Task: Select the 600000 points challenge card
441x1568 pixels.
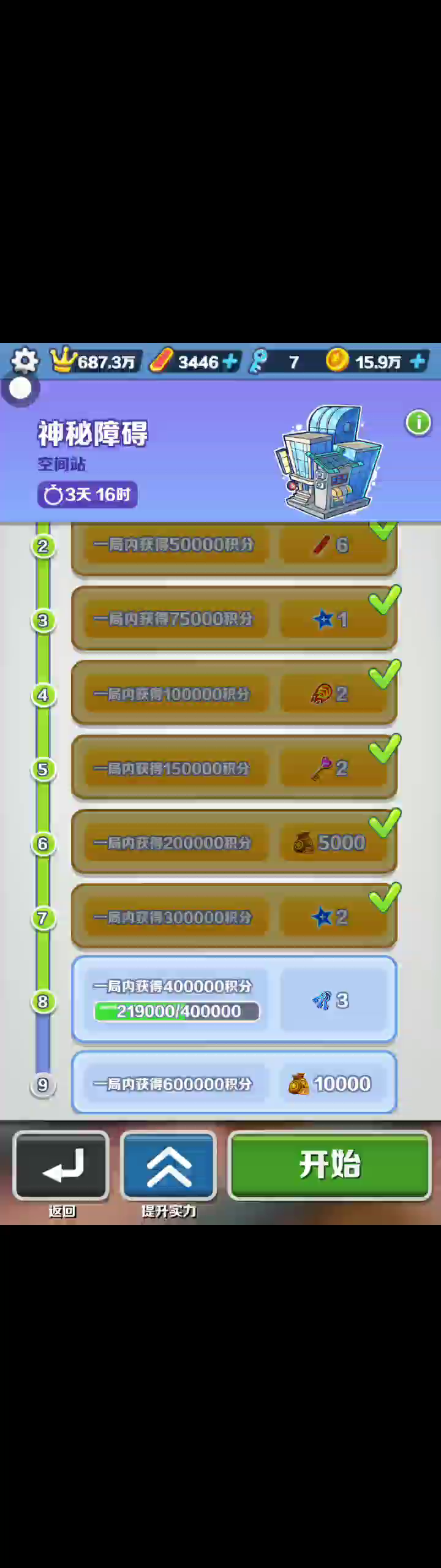Action: [x=234, y=1084]
